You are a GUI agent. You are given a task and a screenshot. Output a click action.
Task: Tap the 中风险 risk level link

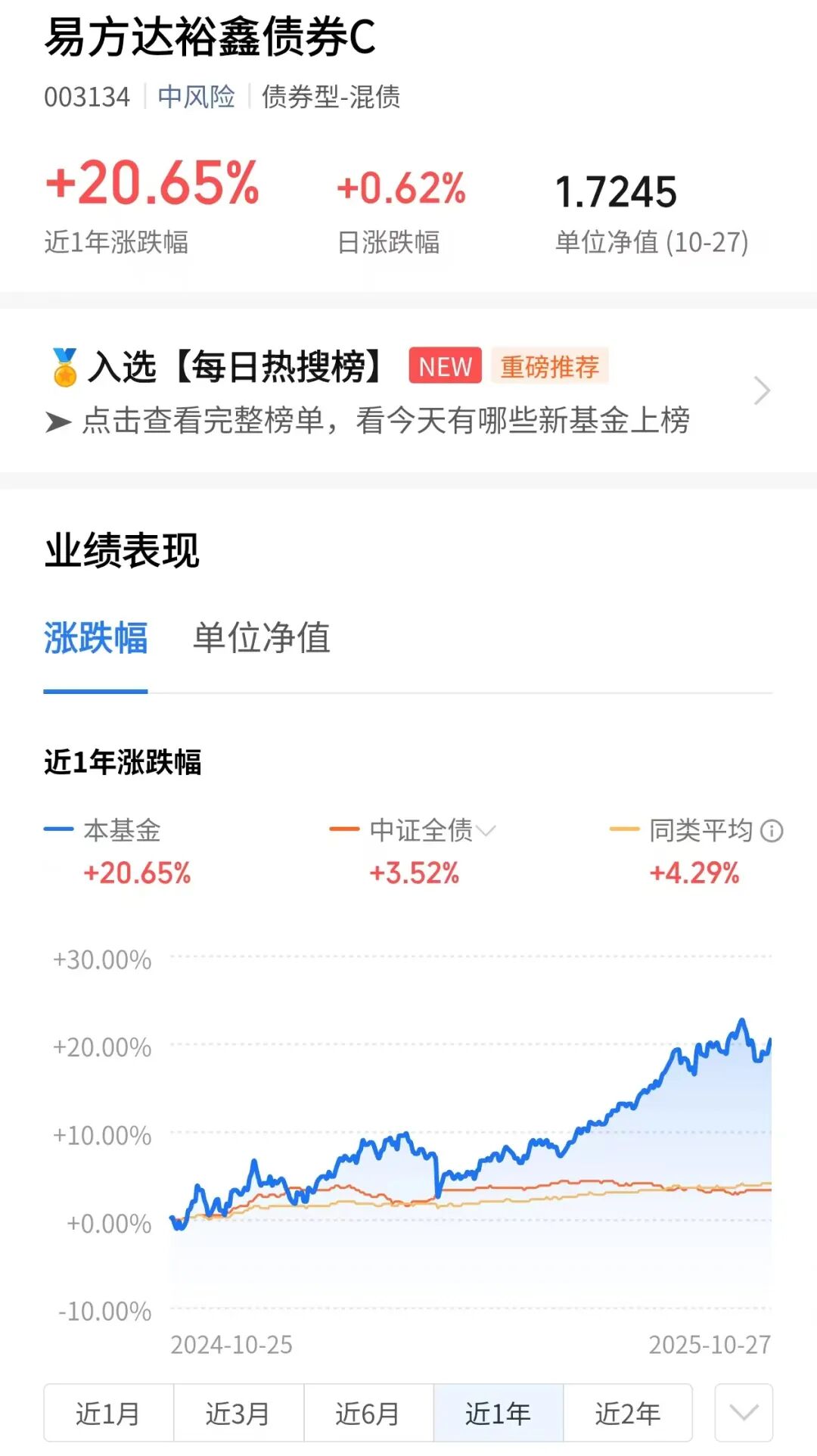pos(197,97)
